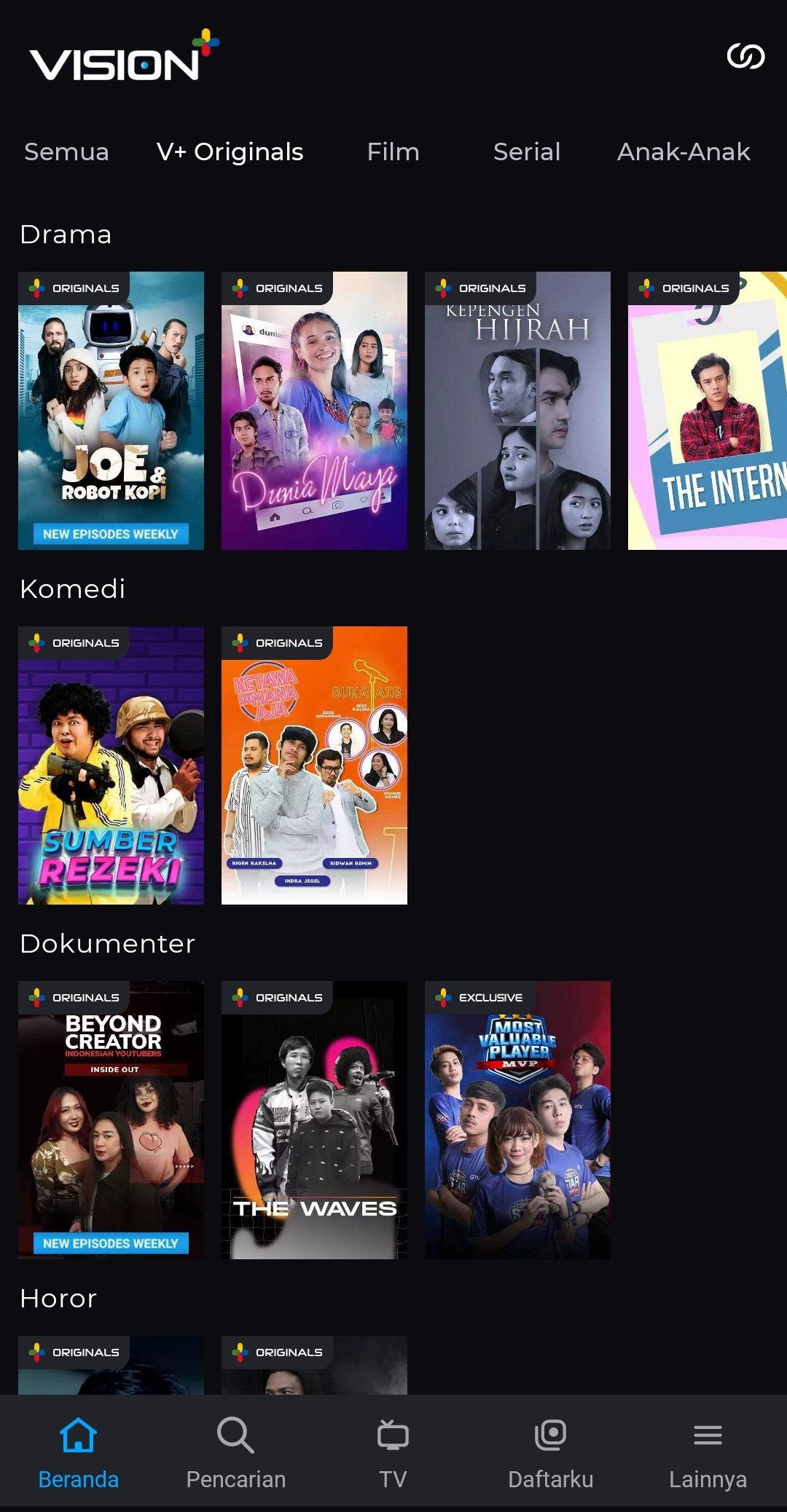
Task: Open the Joe & Robot Kopi poster
Action: [x=111, y=411]
